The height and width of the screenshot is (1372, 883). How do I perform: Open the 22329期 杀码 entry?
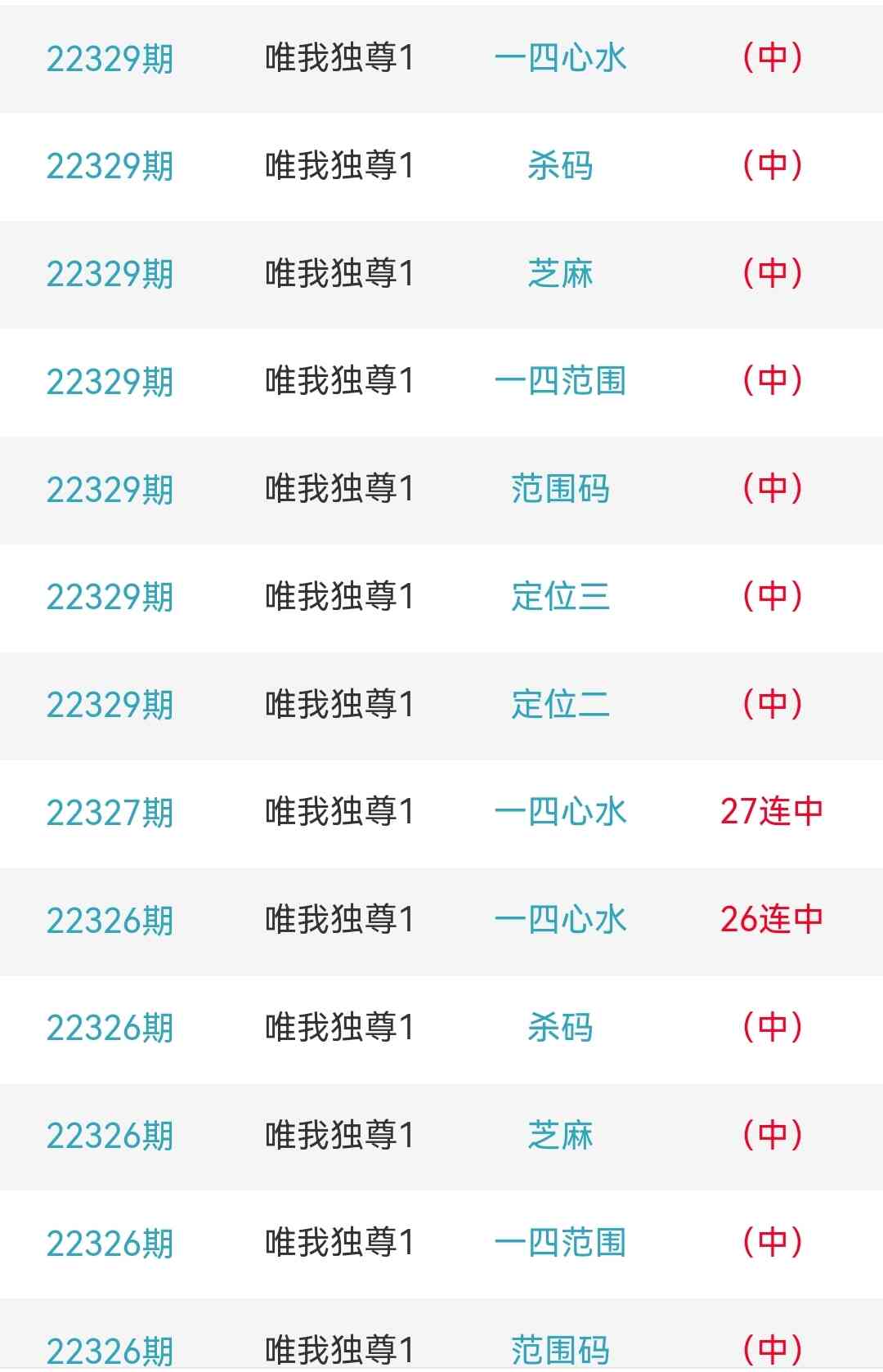(559, 166)
